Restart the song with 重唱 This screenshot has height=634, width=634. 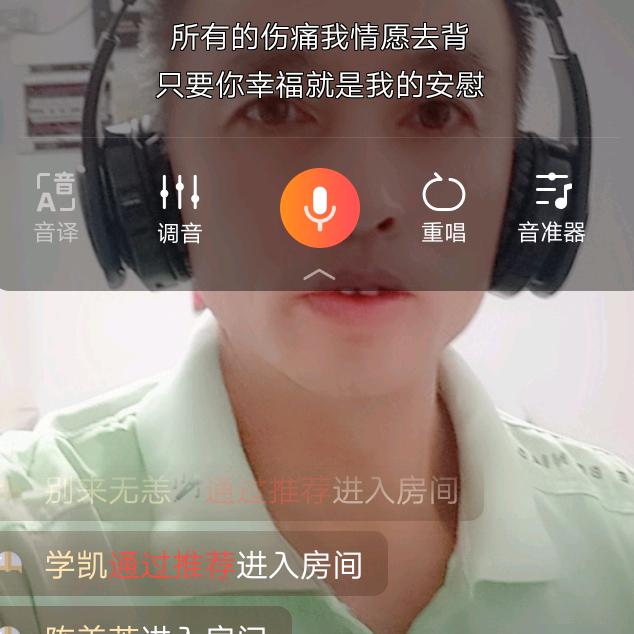tap(444, 207)
